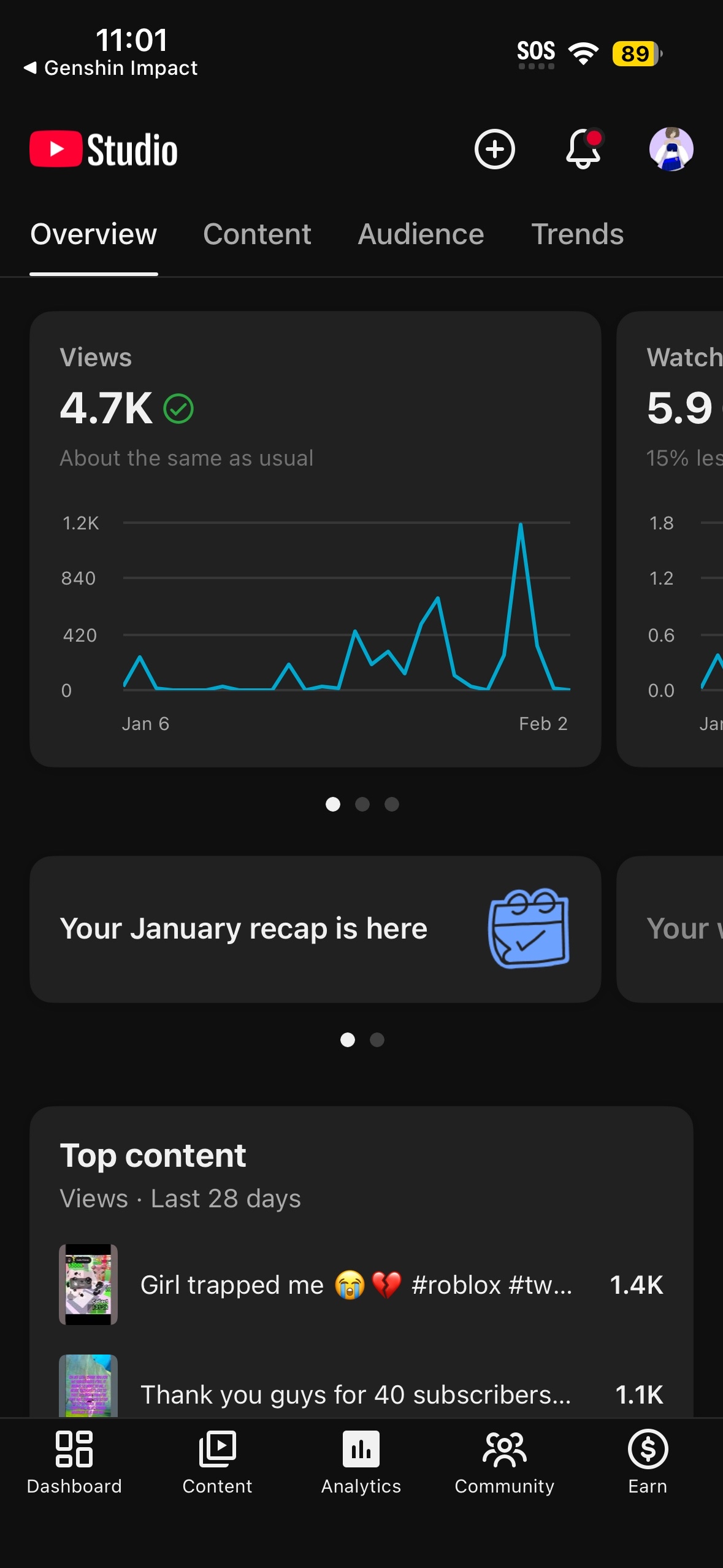This screenshot has height=1568, width=723.
Task: Open the Views analytics card
Action: 315,539
